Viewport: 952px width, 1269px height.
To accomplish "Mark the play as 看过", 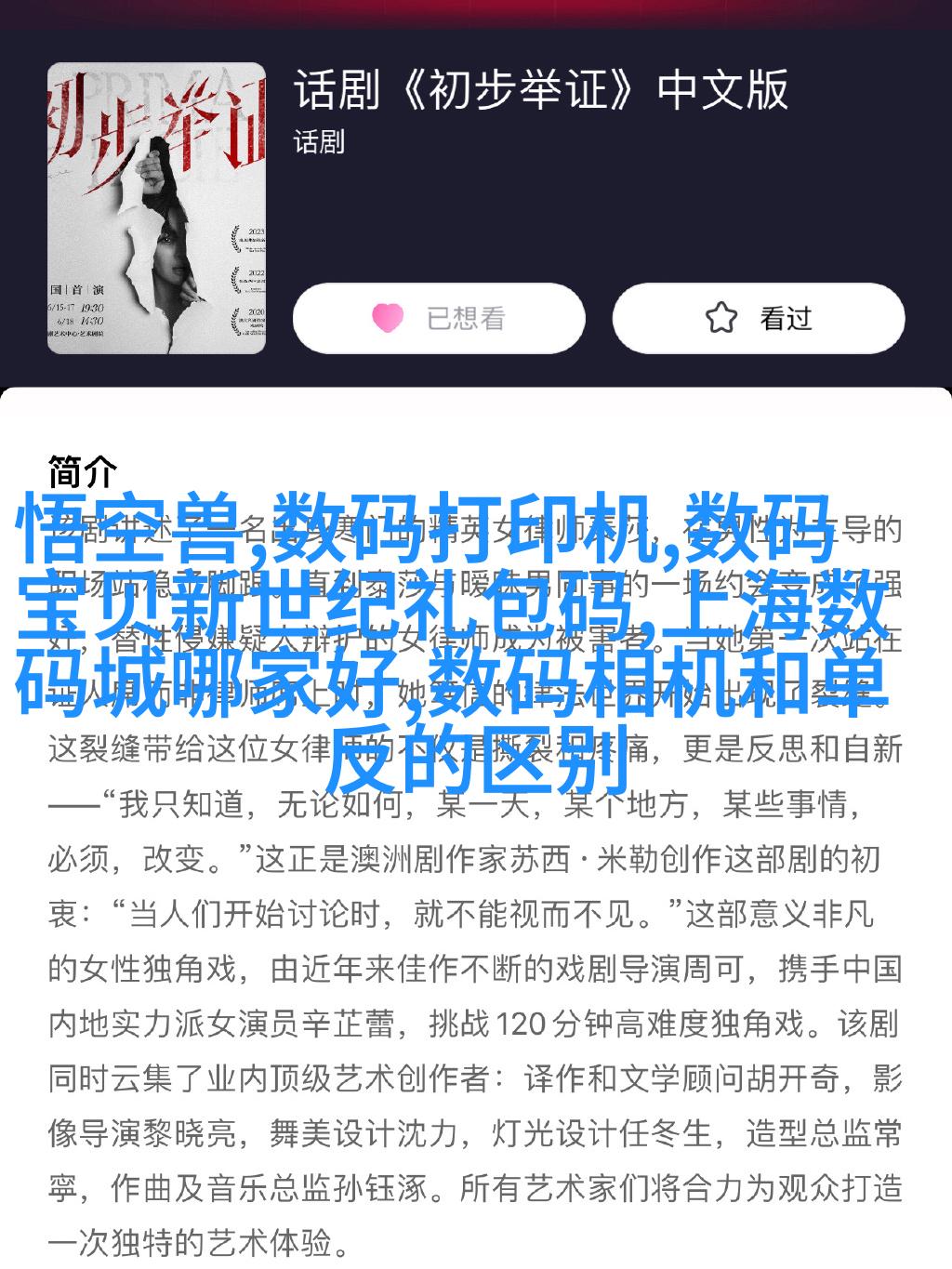I will coord(758,319).
